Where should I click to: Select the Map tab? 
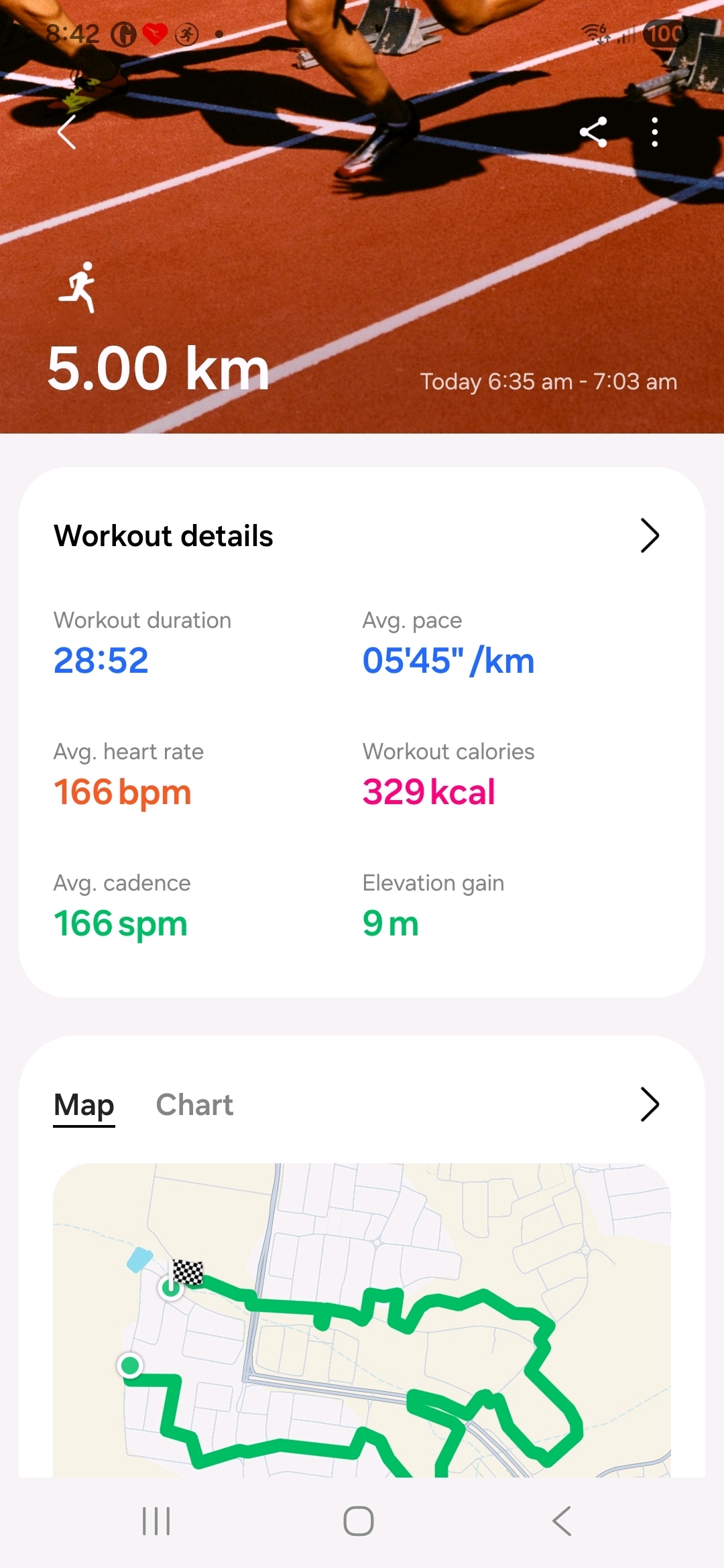point(84,1105)
